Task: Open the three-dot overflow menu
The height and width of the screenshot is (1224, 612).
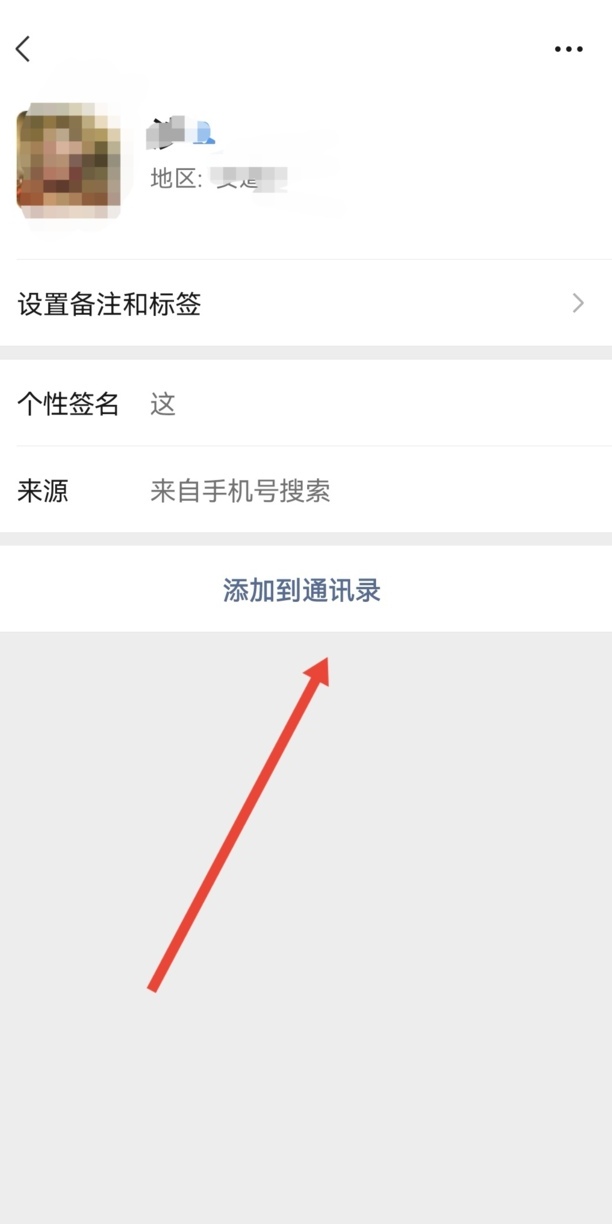Action: pos(568,48)
